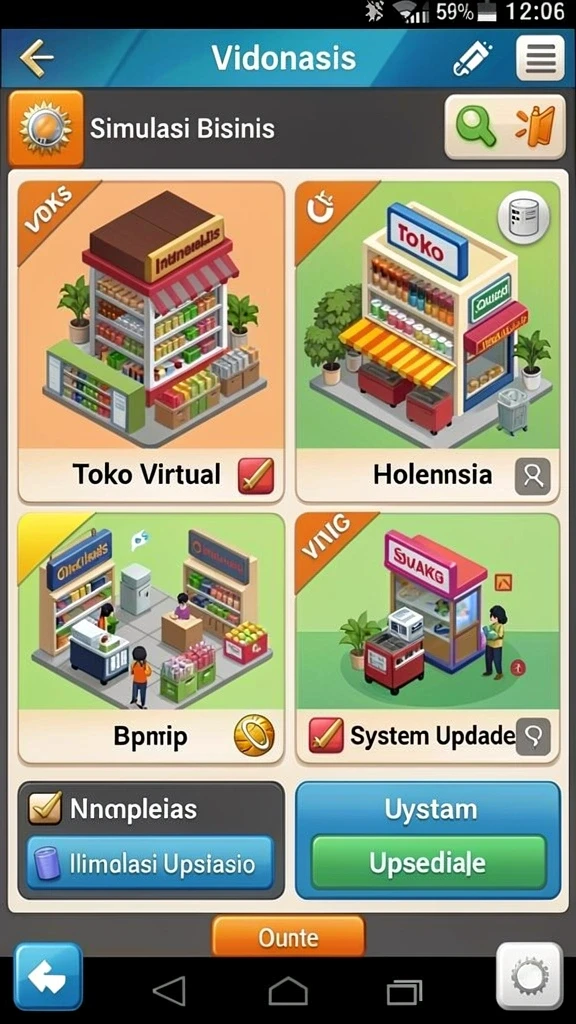Open the recent apps view
The image size is (576, 1024).
404,991
